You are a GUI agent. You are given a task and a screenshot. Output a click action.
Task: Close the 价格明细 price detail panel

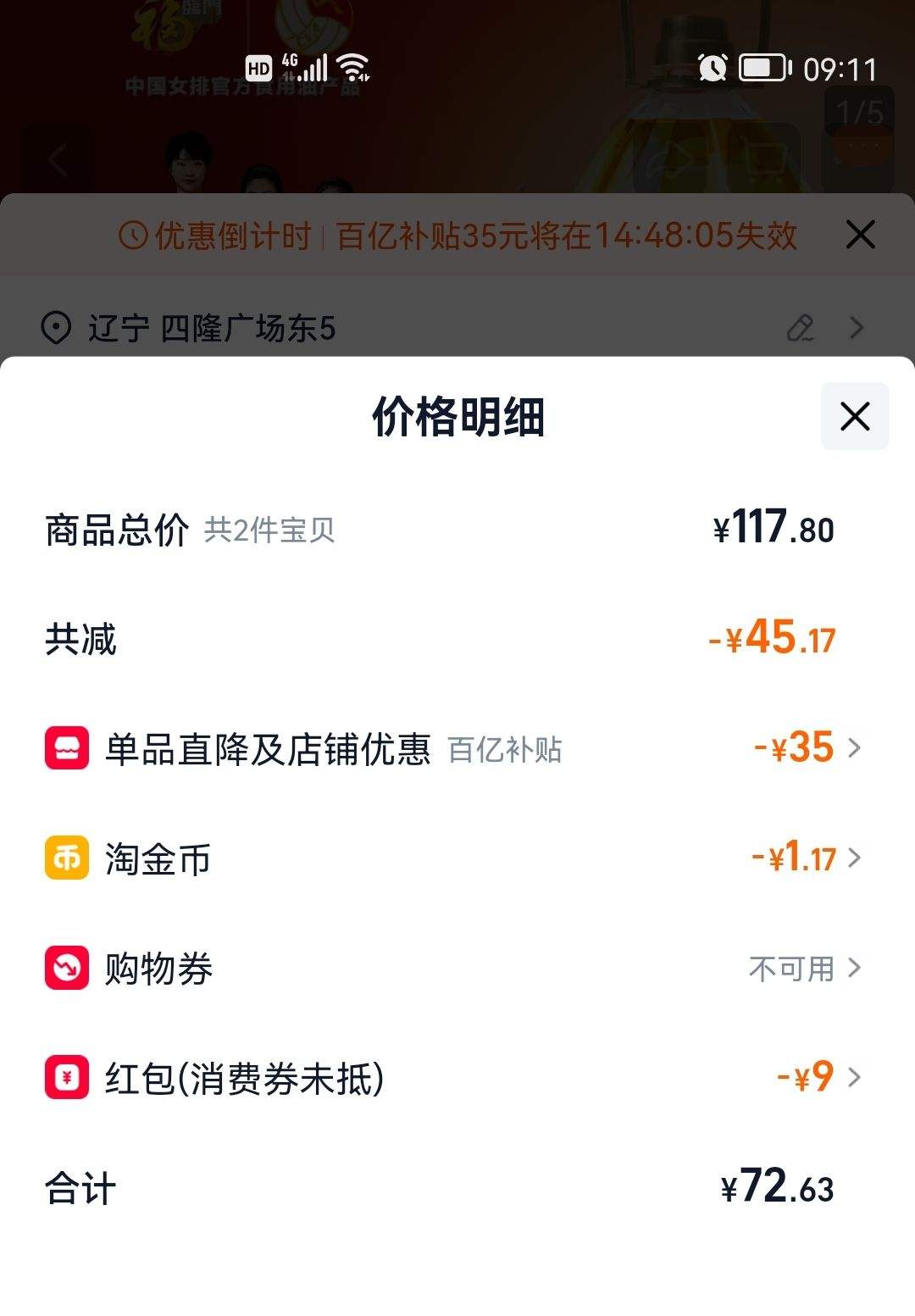coord(854,416)
